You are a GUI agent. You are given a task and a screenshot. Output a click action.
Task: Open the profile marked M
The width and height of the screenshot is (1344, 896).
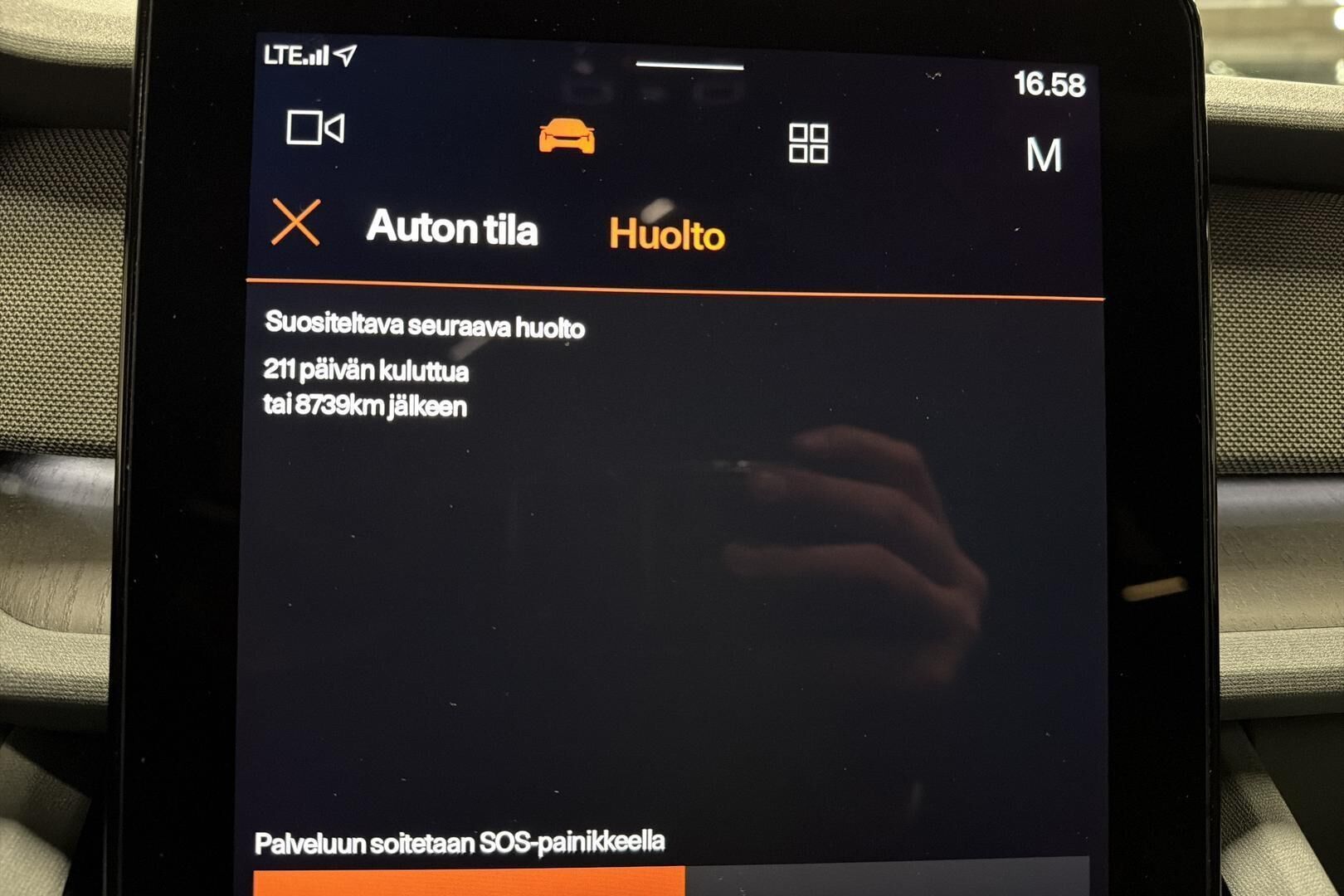point(1043,154)
